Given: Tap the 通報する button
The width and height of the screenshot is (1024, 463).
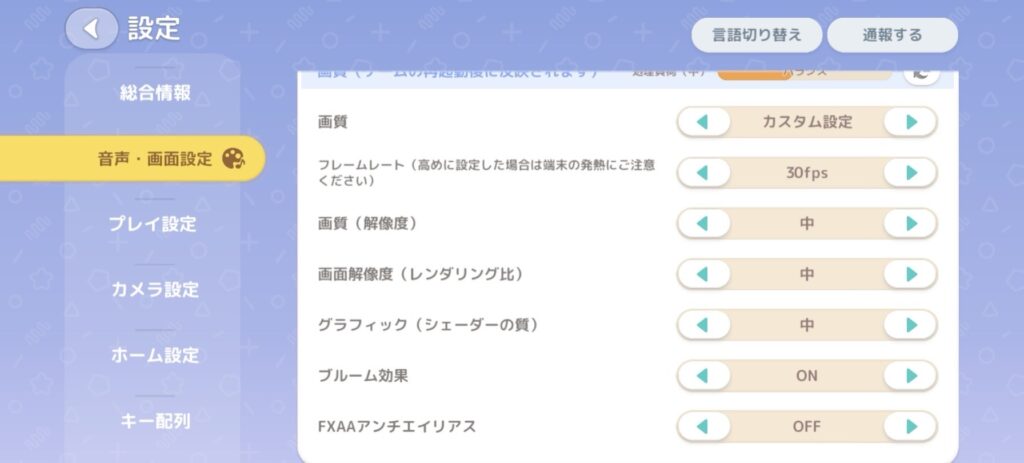Looking at the screenshot, I should [892, 34].
